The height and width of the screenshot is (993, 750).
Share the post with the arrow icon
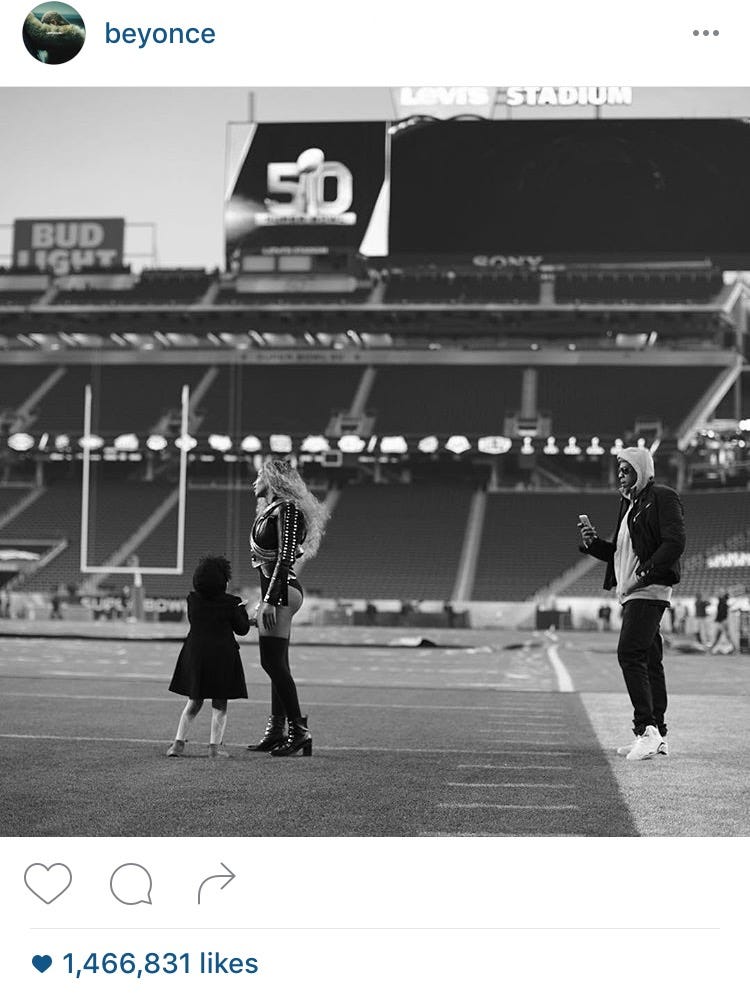click(x=216, y=883)
